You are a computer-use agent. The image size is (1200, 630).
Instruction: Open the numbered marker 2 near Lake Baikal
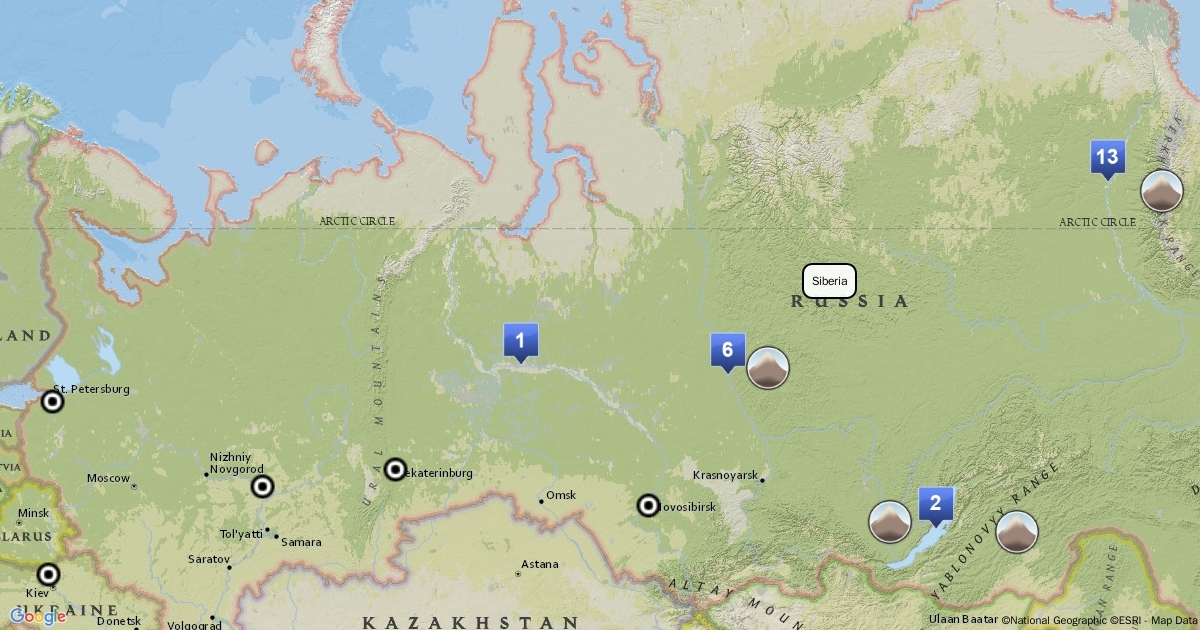coord(935,504)
